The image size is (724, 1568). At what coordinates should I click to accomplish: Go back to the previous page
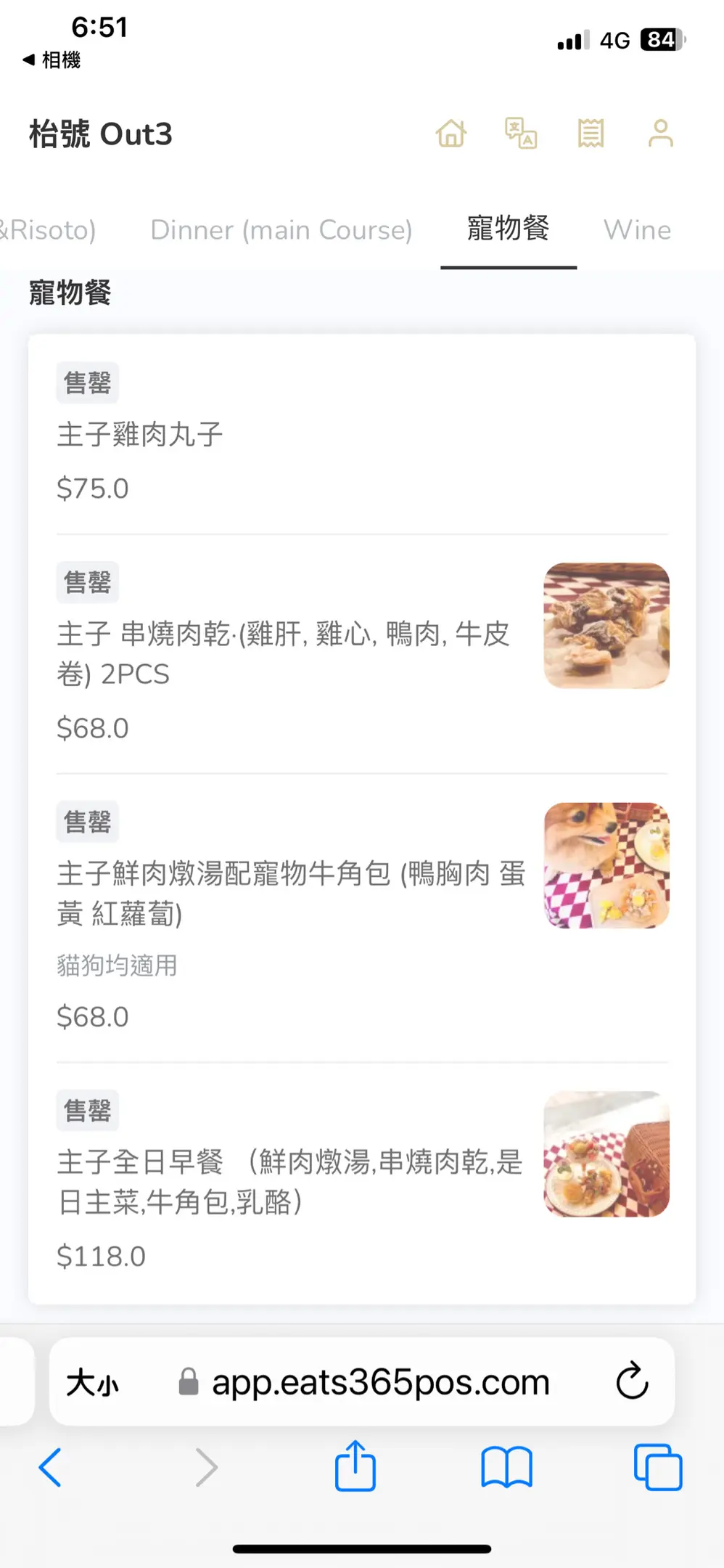coord(49,1468)
